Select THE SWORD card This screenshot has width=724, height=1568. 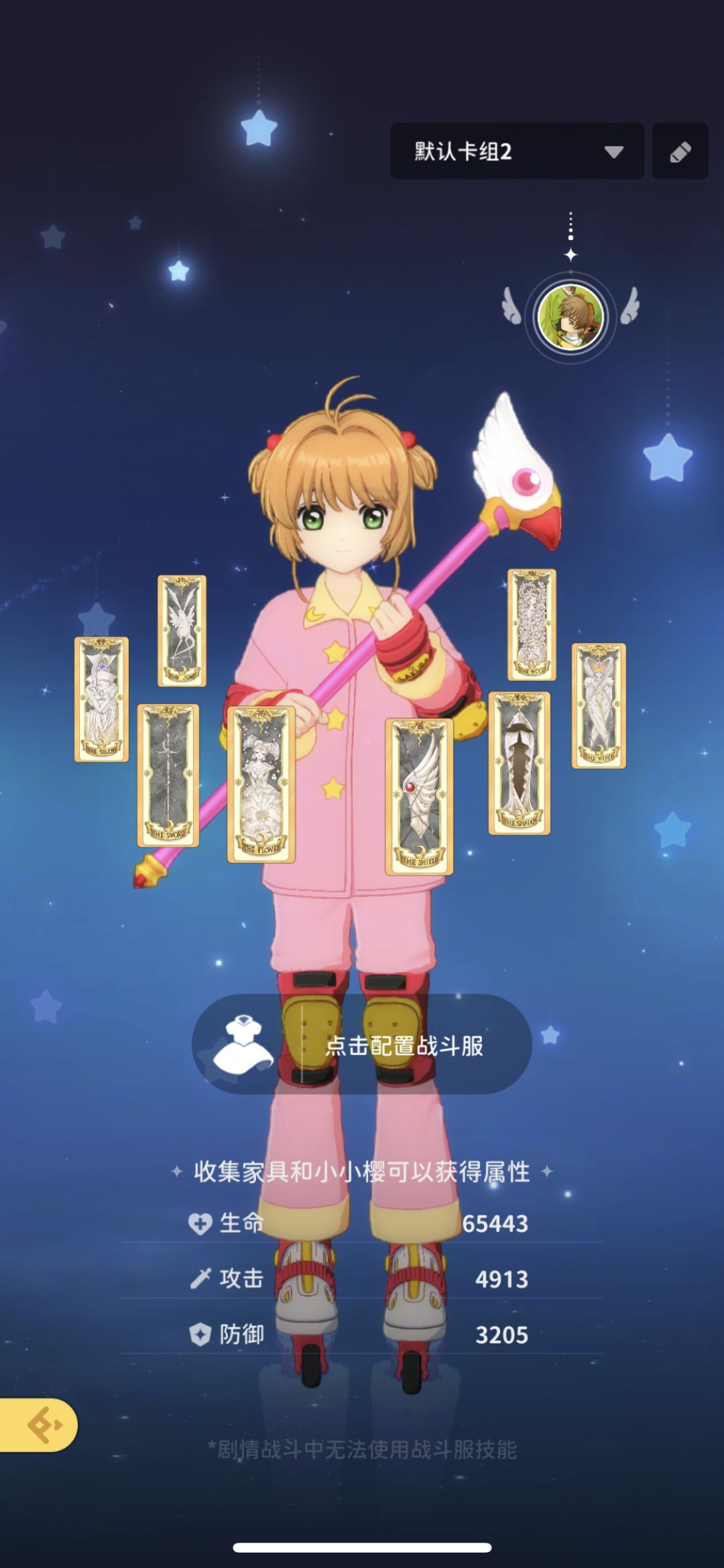coord(168,776)
